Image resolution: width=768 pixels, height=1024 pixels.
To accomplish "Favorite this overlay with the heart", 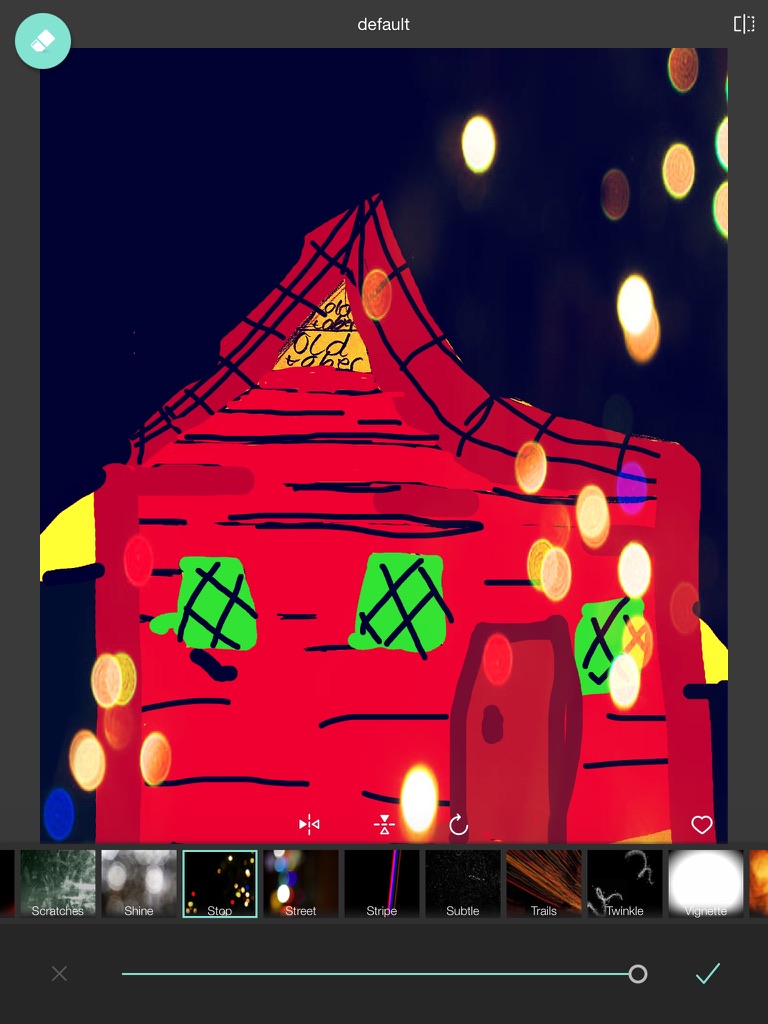I will [702, 824].
